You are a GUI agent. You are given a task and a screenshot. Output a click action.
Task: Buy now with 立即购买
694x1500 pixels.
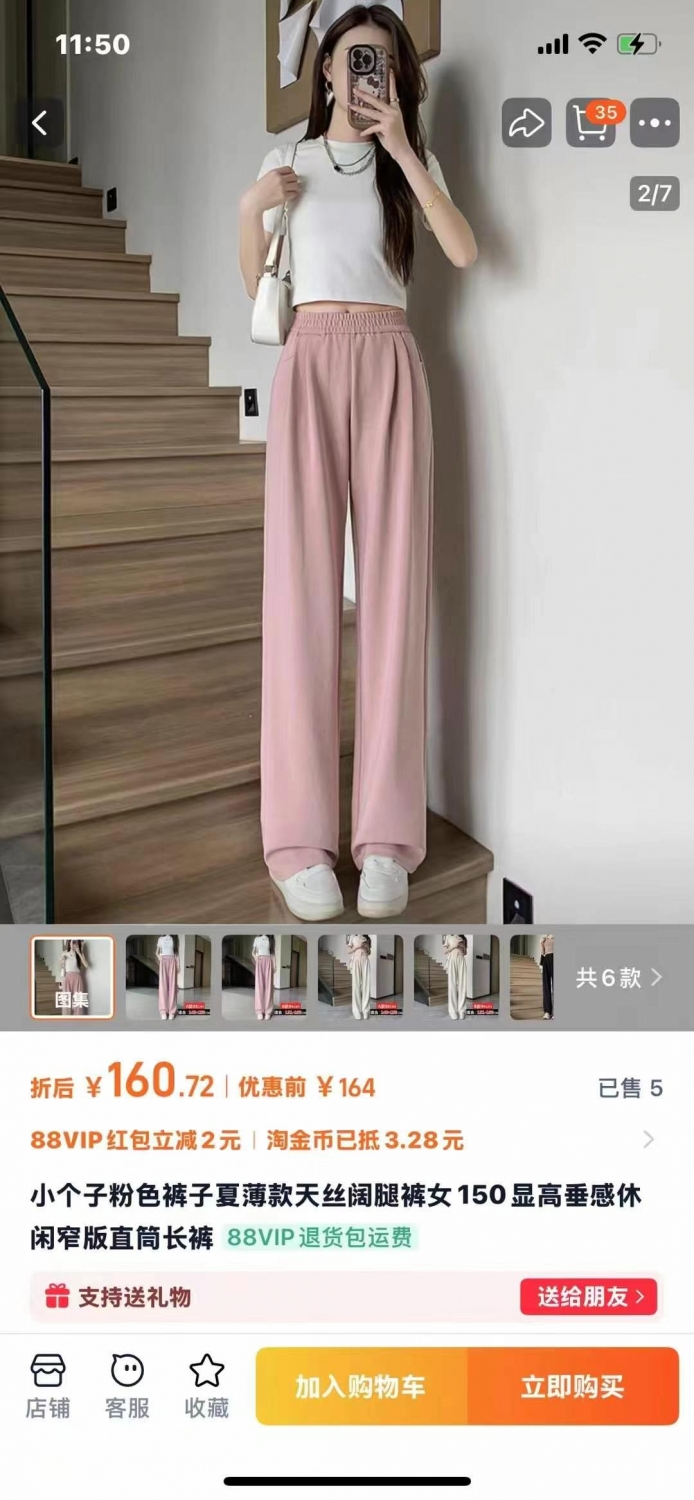[x=573, y=1386]
